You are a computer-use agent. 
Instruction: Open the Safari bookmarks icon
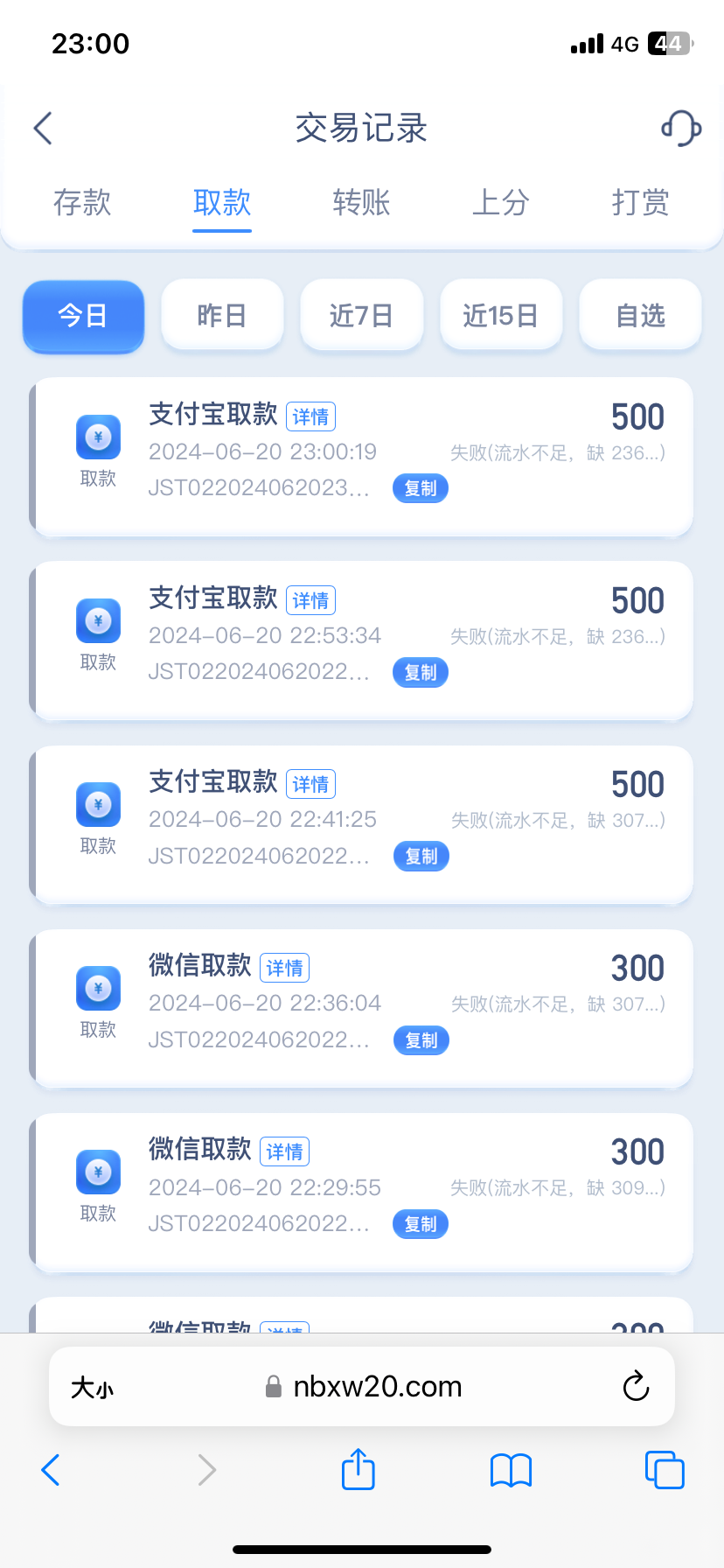point(511,1470)
